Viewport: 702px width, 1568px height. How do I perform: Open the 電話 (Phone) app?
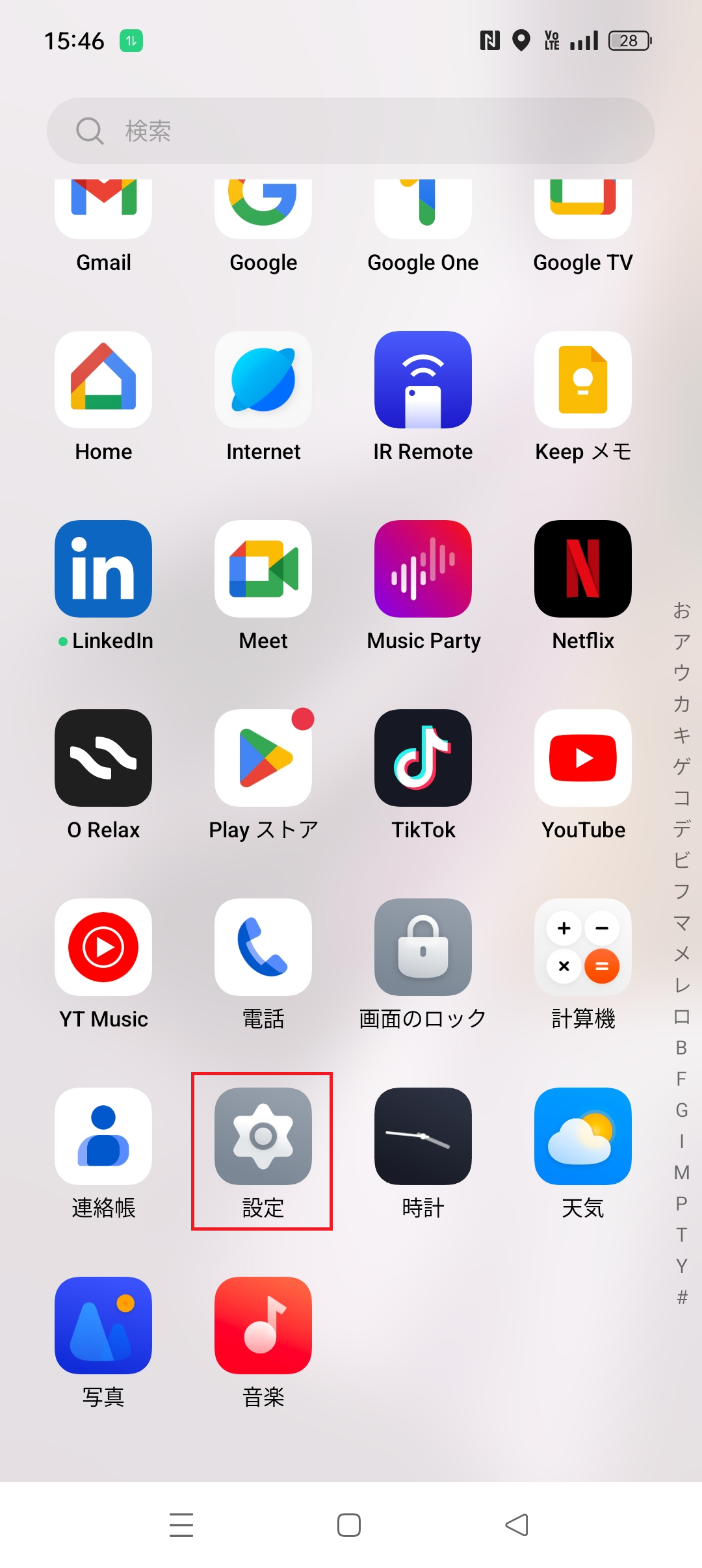(x=263, y=947)
